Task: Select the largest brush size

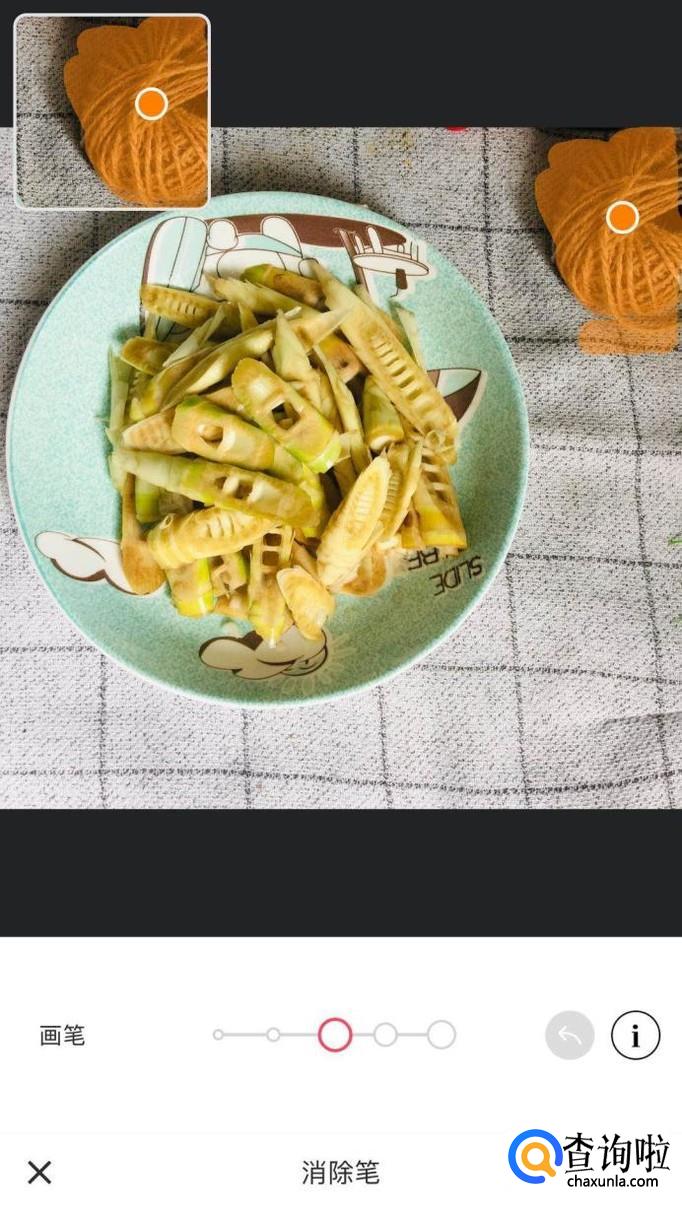Action: (x=441, y=1035)
